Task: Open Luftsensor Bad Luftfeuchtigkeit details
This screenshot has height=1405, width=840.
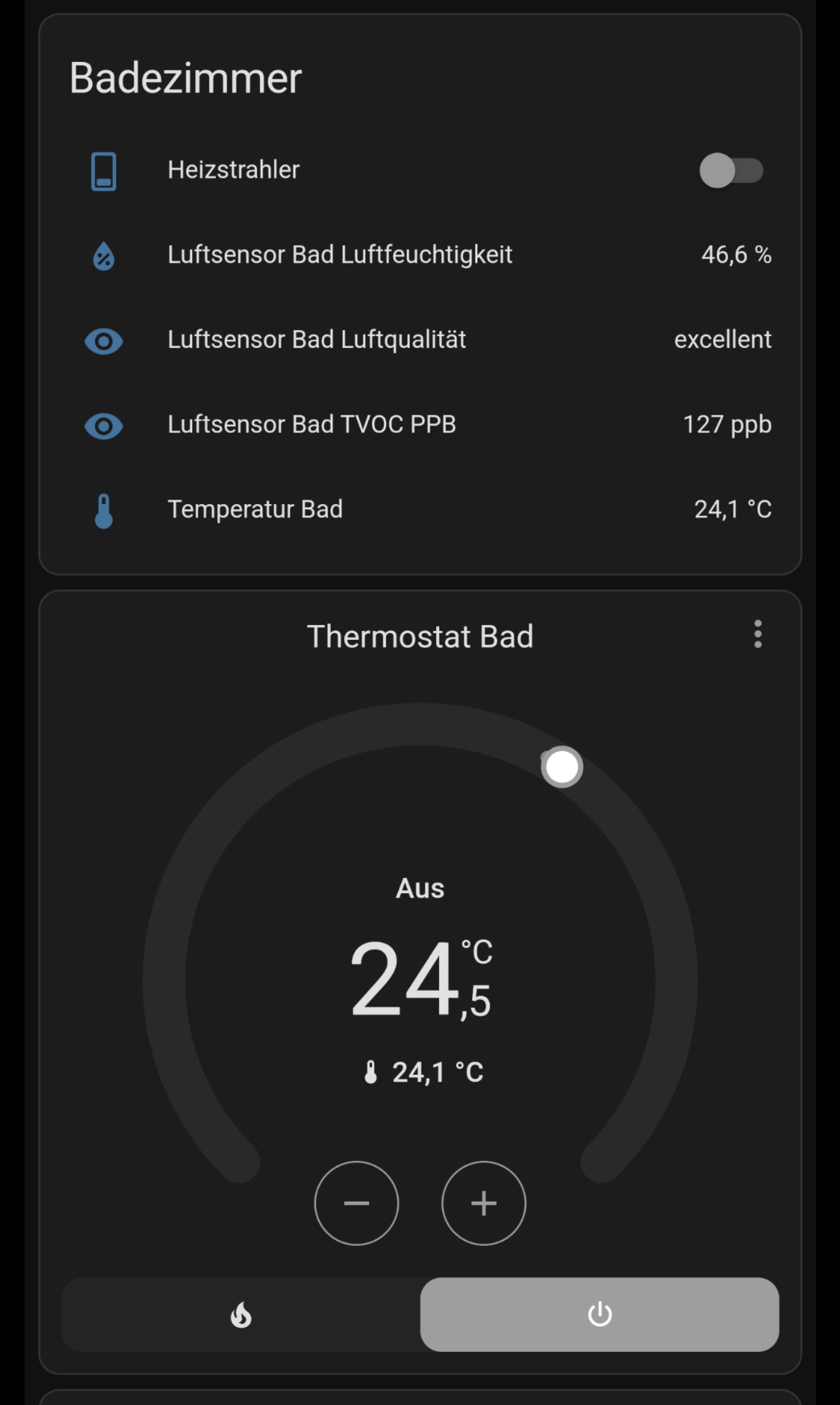Action: coord(420,255)
